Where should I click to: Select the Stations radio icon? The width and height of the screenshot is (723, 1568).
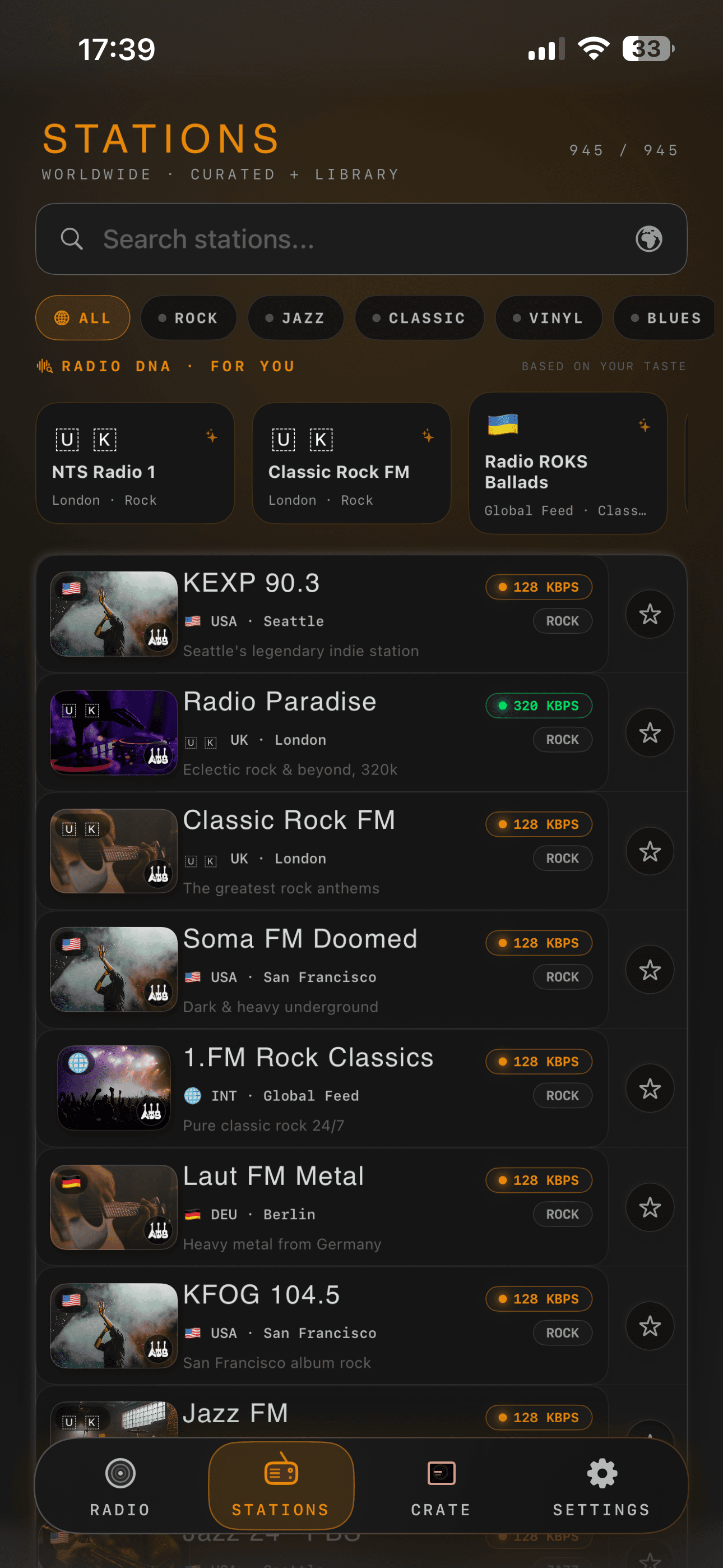click(x=280, y=1474)
